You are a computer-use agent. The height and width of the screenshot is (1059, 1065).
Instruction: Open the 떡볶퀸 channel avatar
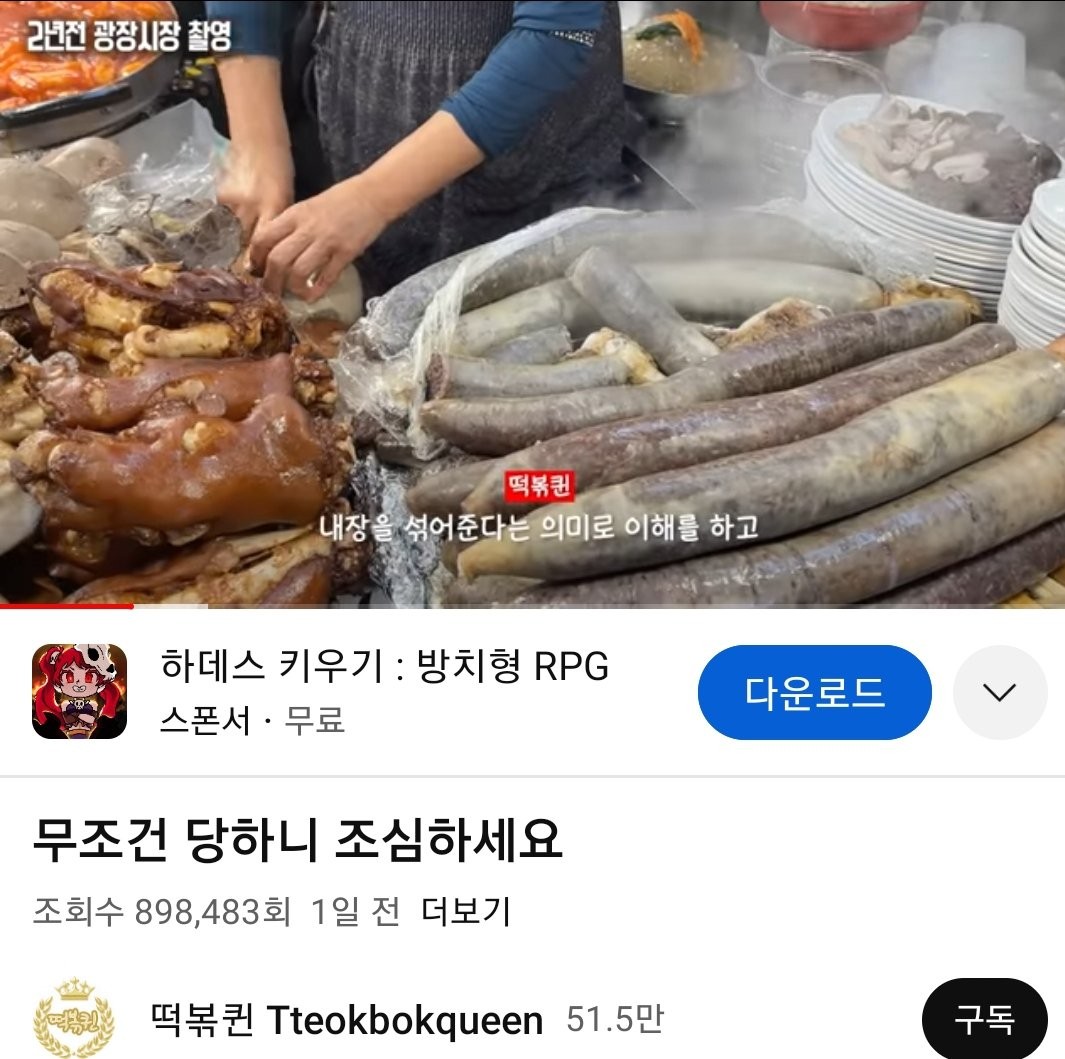[x=74, y=1020]
